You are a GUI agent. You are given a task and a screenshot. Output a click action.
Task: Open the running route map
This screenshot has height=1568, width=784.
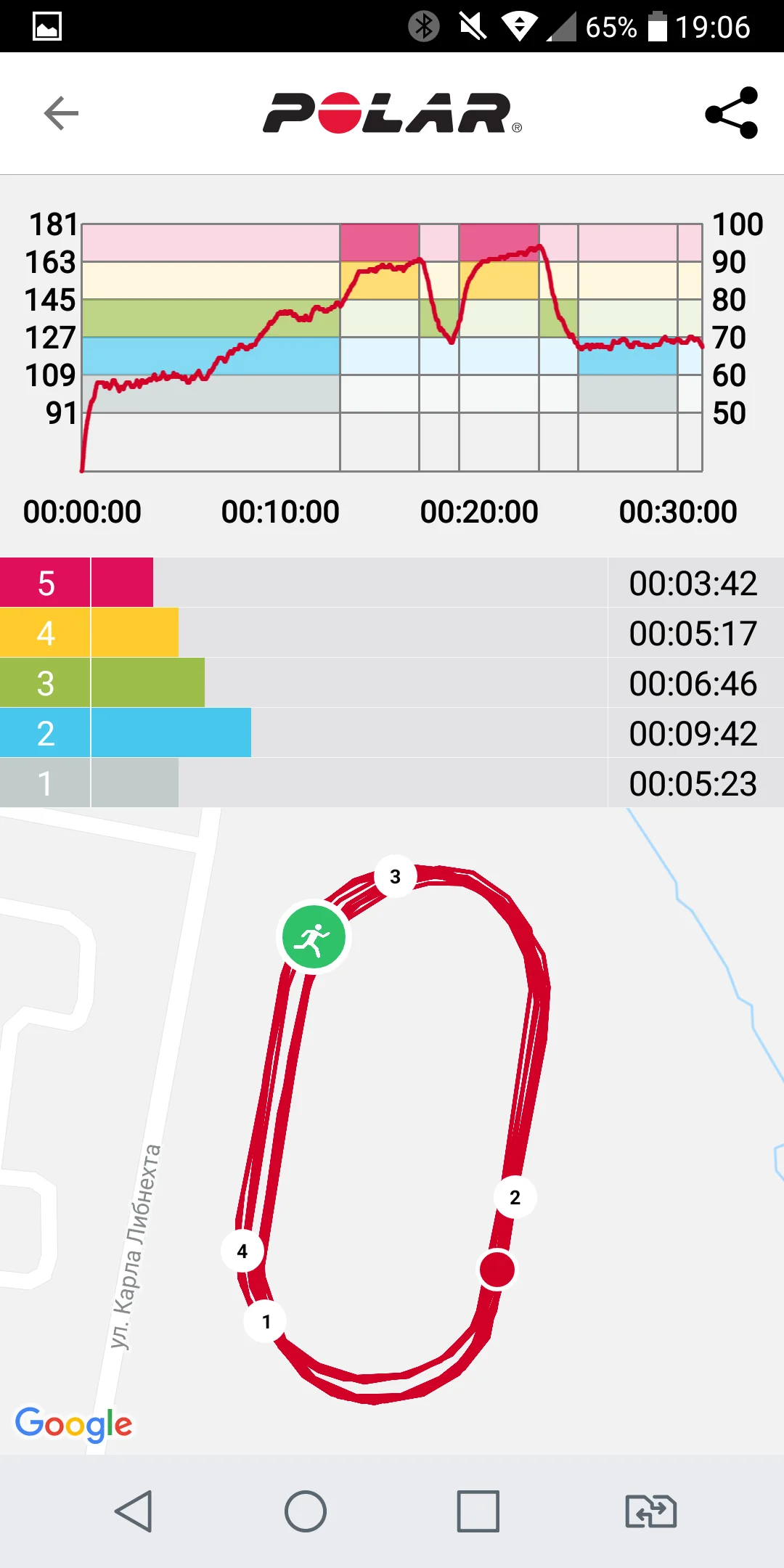pos(392,1130)
